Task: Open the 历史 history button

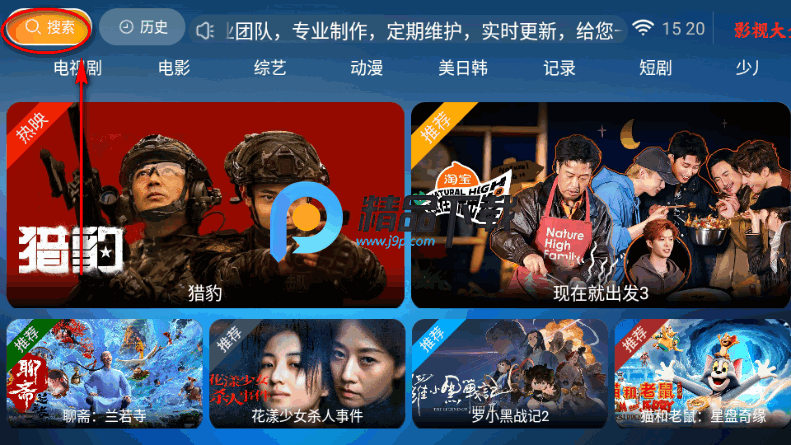Action: click(x=142, y=27)
